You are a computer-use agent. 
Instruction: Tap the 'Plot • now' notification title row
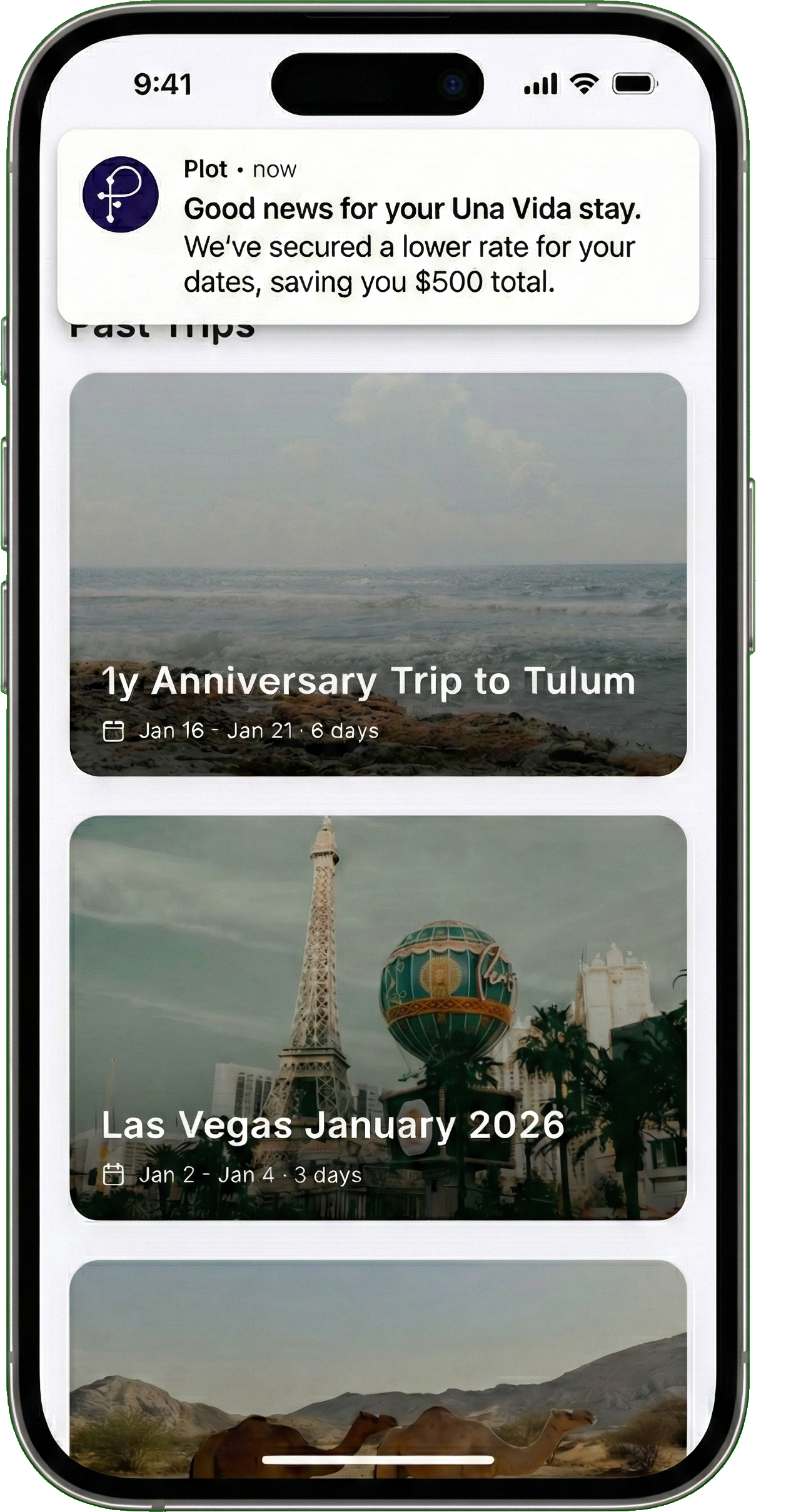click(239, 169)
